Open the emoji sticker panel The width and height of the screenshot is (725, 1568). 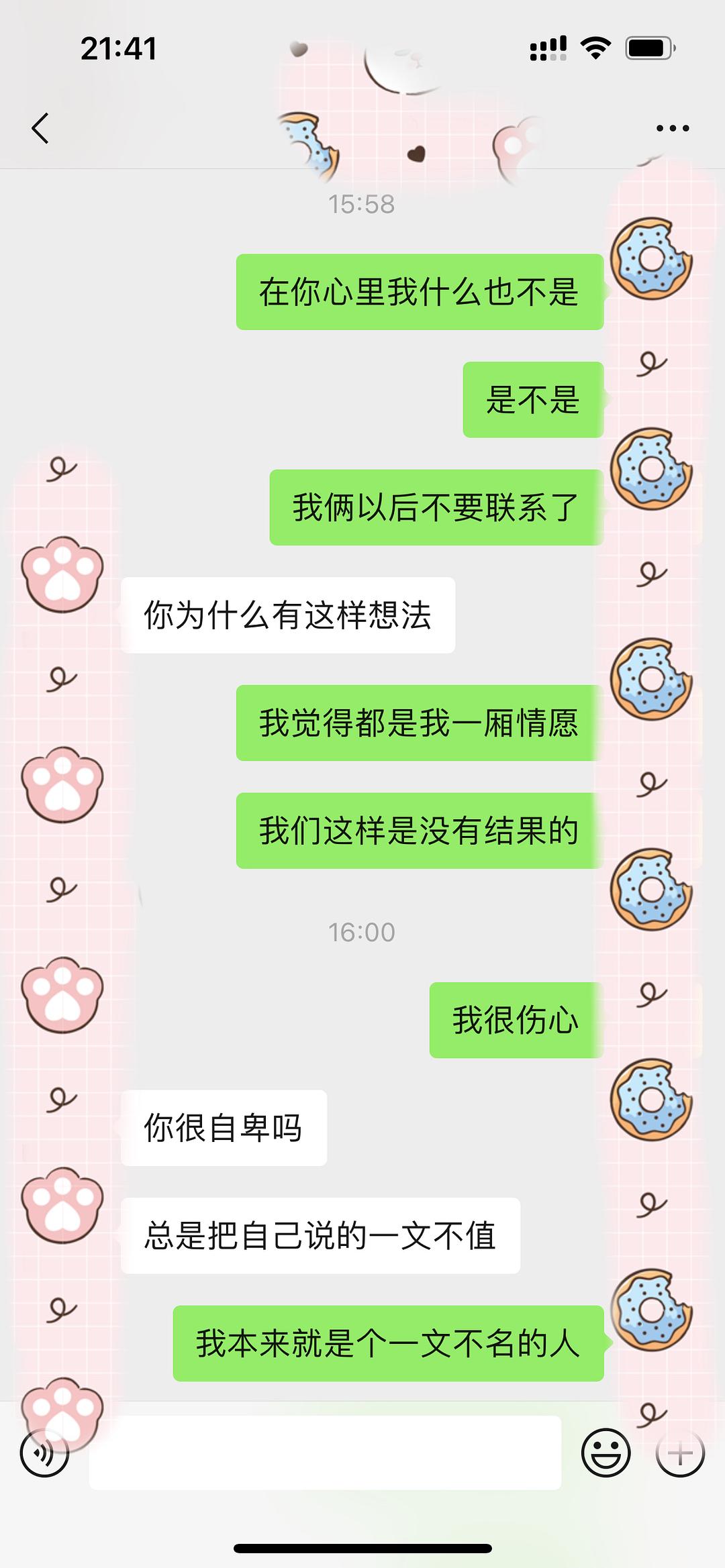(606, 1453)
